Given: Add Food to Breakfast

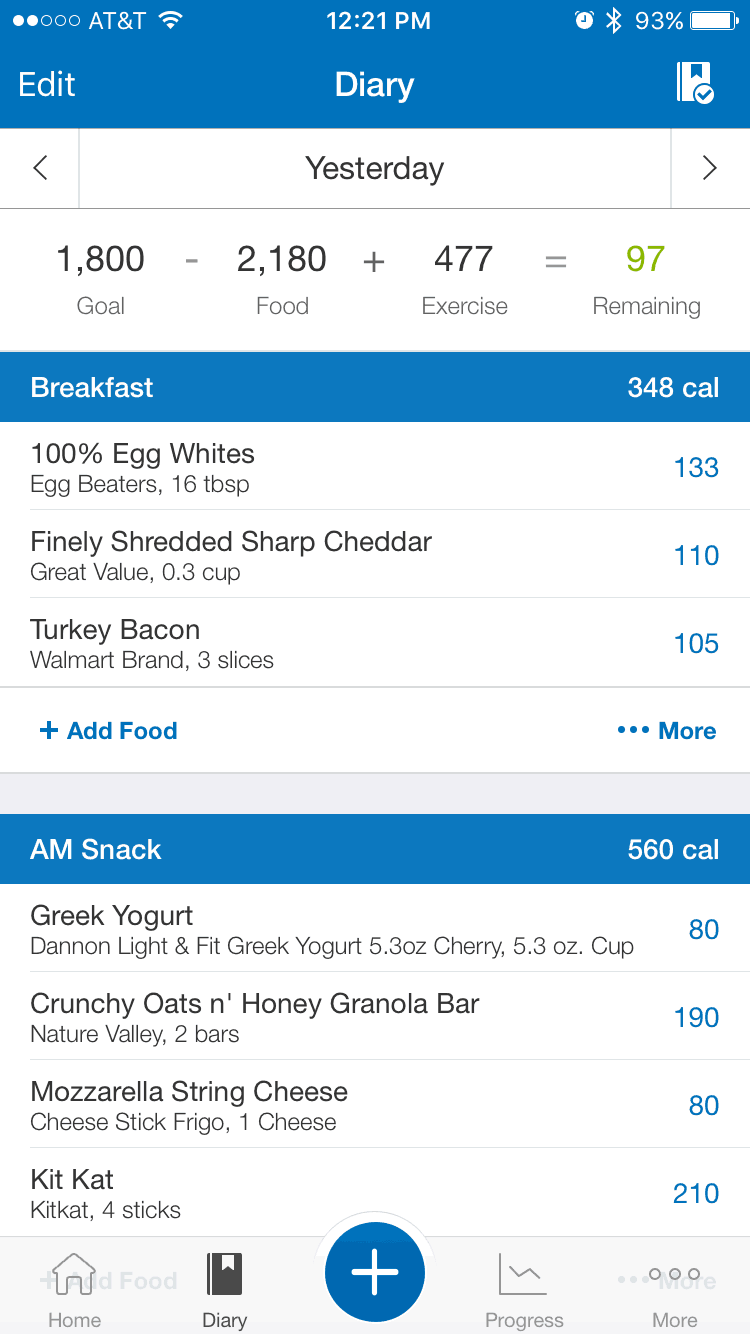Looking at the screenshot, I should [x=108, y=731].
